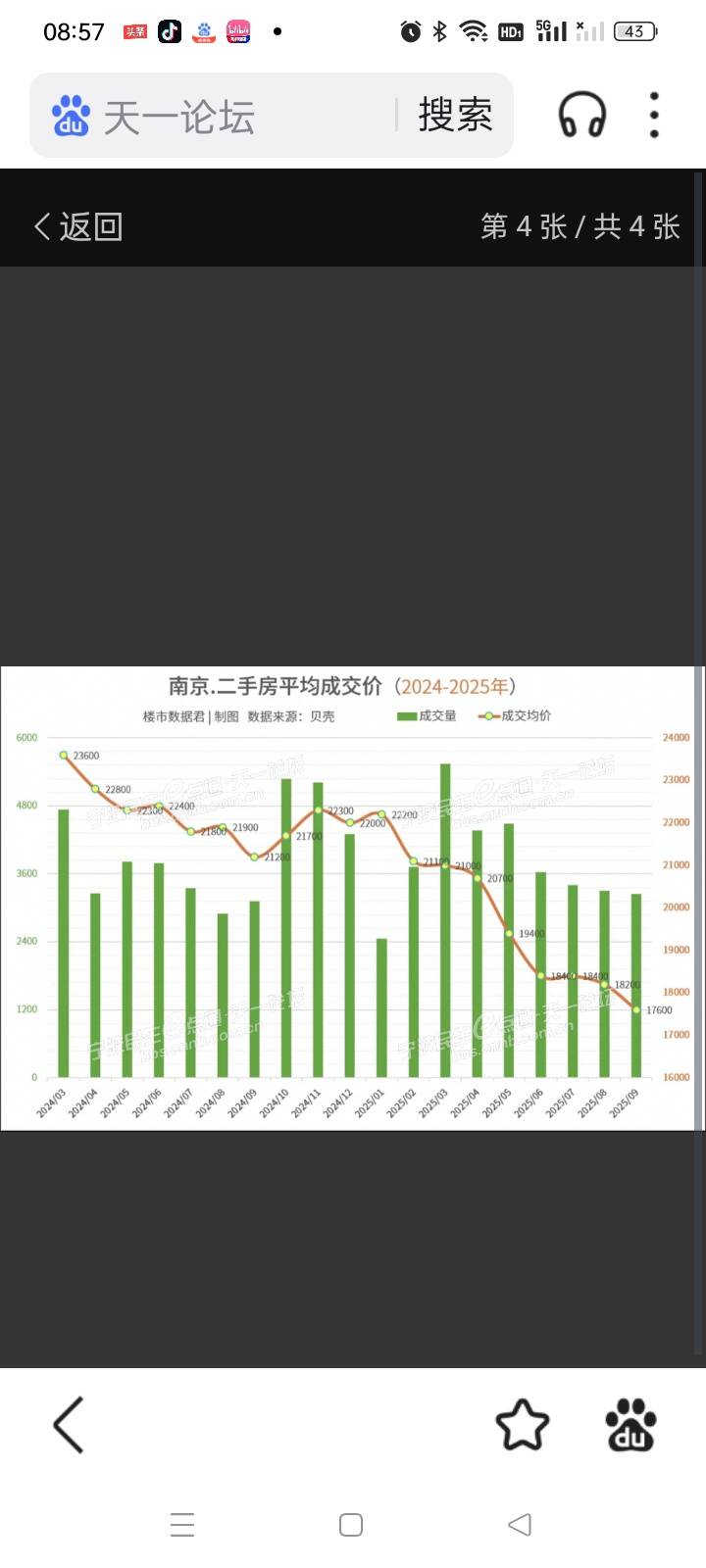This screenshot has width=706, height=1568.
Task: Go back with the bottom left arrow
Action: point(69,1424)
